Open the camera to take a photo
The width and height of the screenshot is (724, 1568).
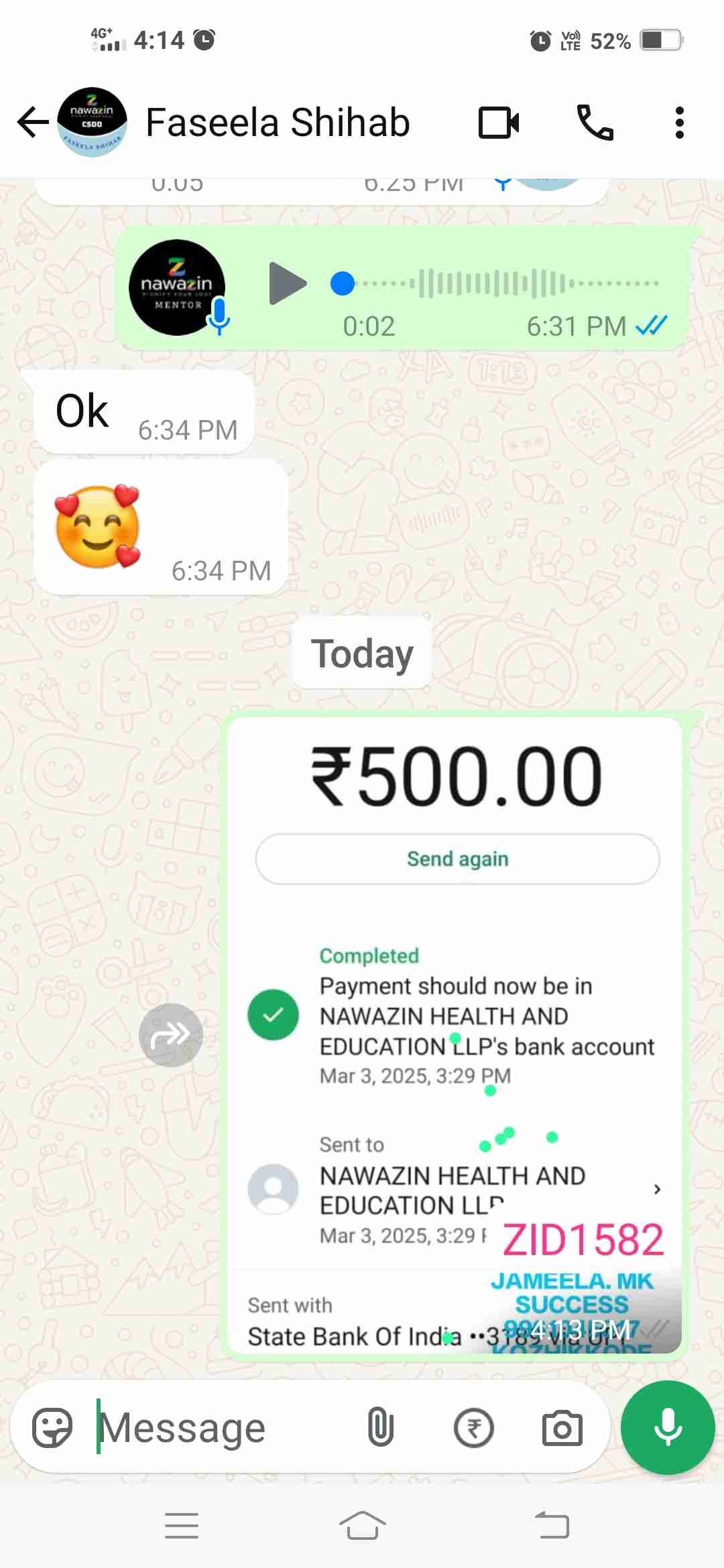[562, 1428]
